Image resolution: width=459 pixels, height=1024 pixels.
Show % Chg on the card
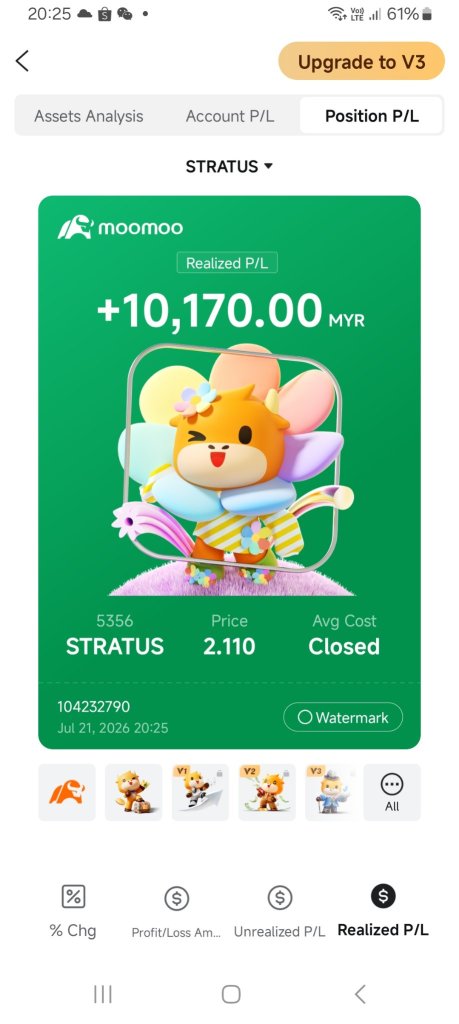point(72,911)
